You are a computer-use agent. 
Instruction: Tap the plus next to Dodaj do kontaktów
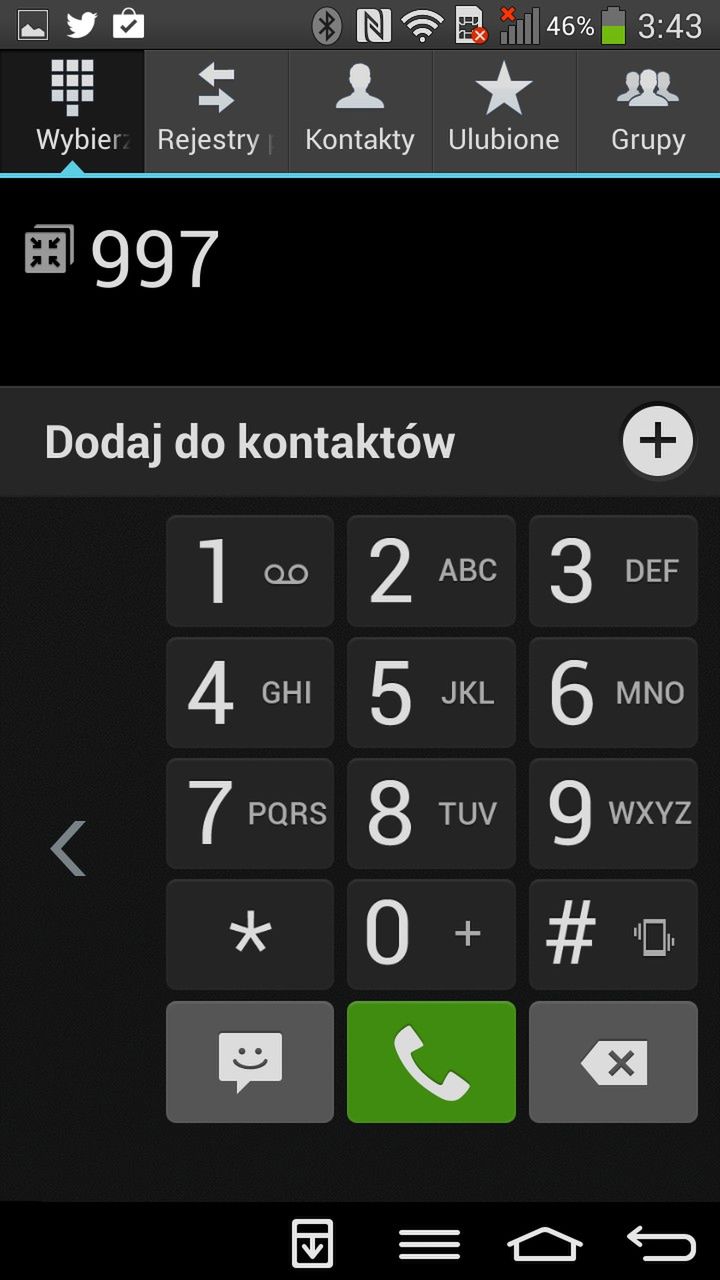(657, 441)
